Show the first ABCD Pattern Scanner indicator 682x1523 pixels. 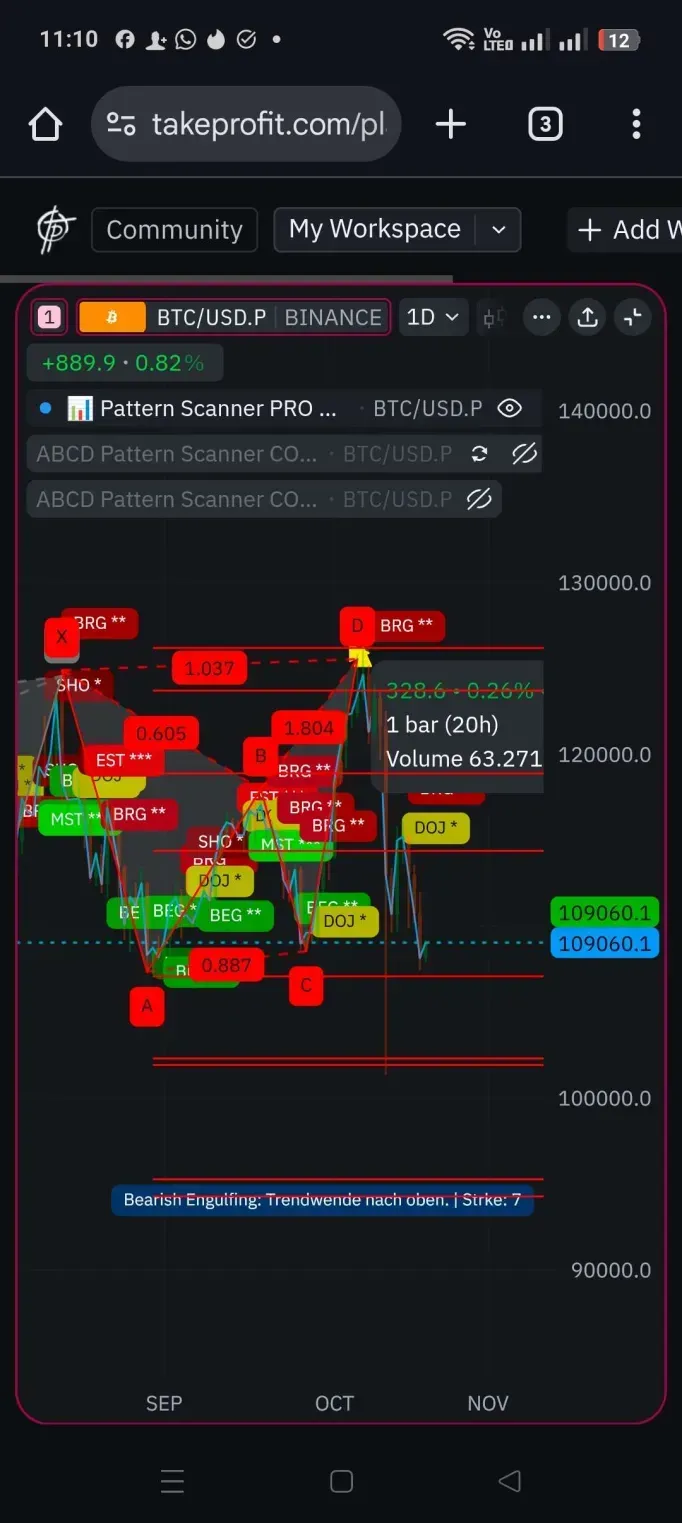click(524, 454)
